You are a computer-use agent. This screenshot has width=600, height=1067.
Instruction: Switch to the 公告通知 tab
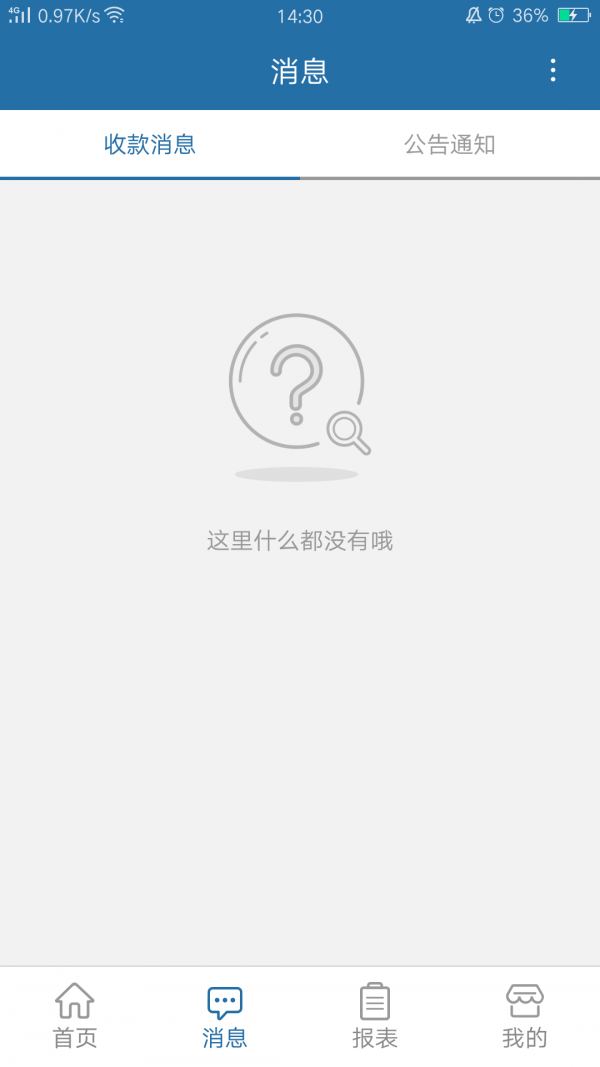tap(450, 144)
